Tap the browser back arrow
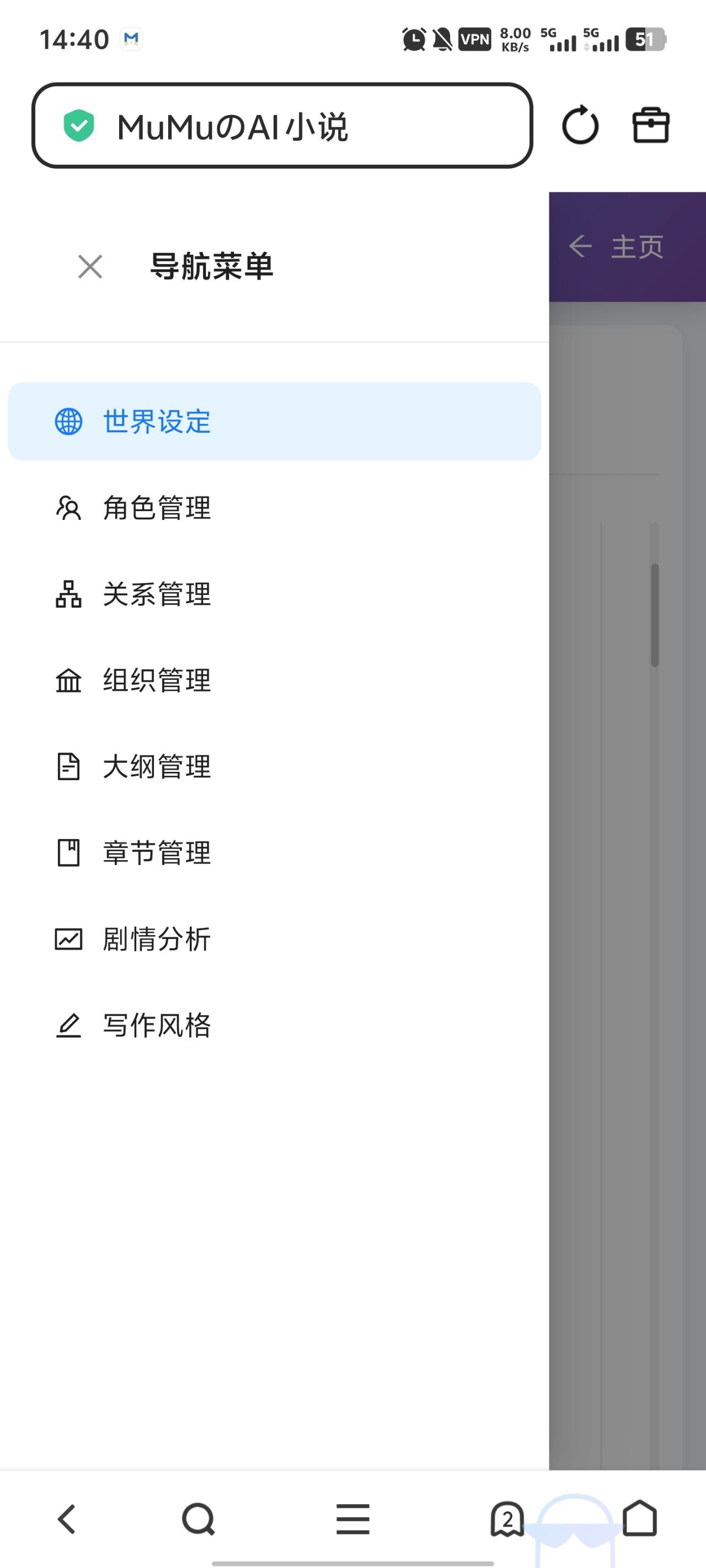This screenshot has height=1568, width=706. click(x=66, y=1519)
